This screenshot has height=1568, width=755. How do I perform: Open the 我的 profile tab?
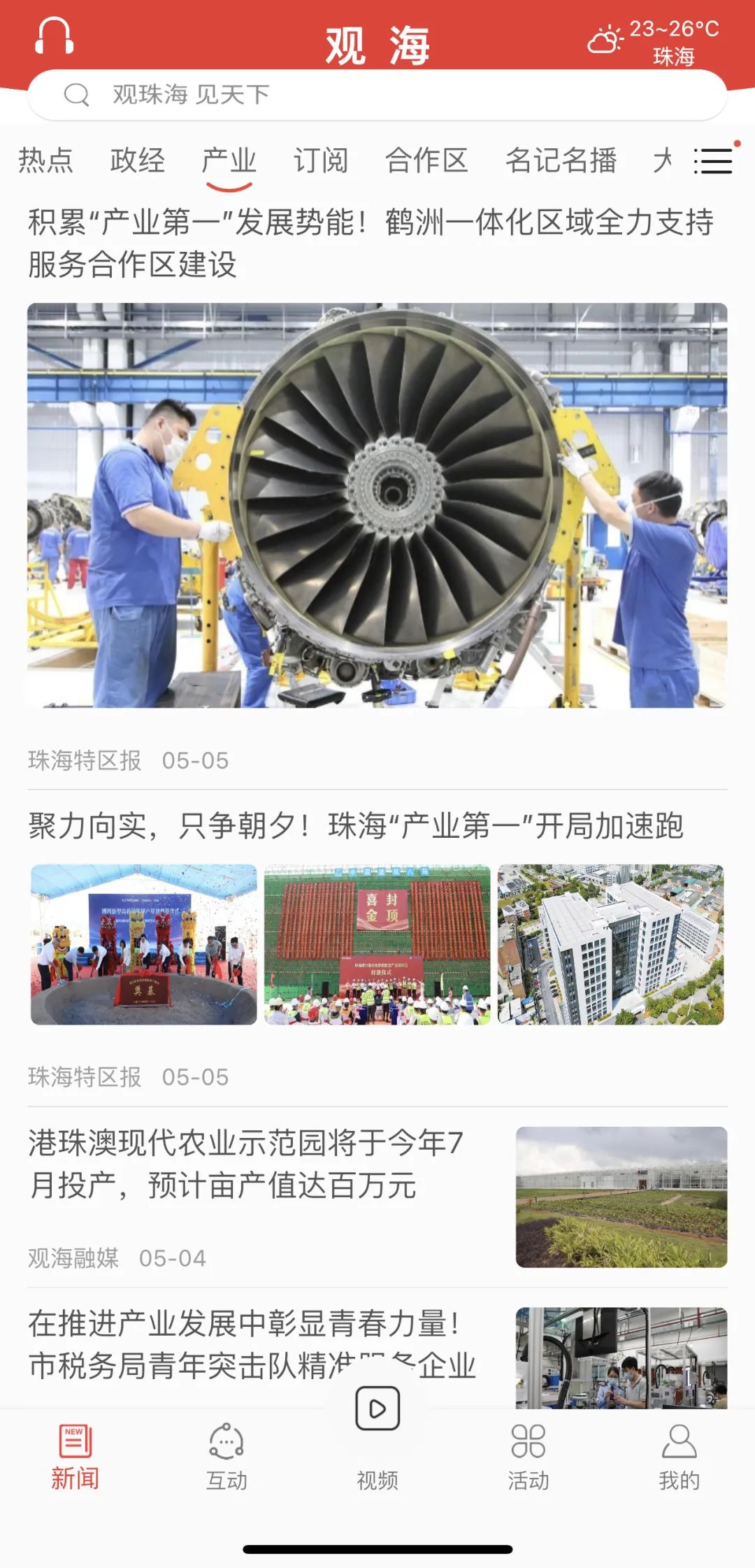(679, 1457)
